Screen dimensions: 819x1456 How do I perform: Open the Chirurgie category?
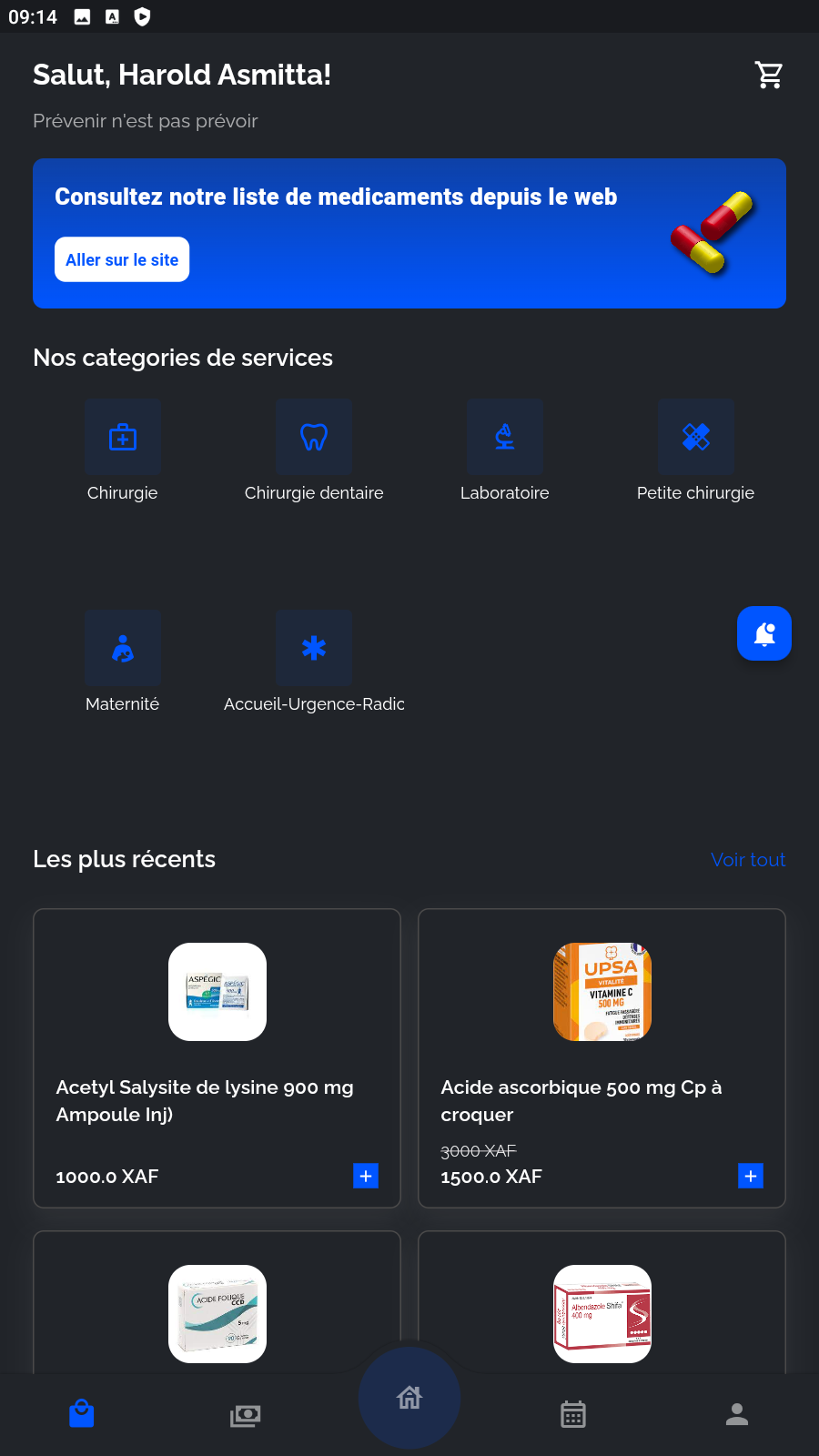(x=123, y=438)
